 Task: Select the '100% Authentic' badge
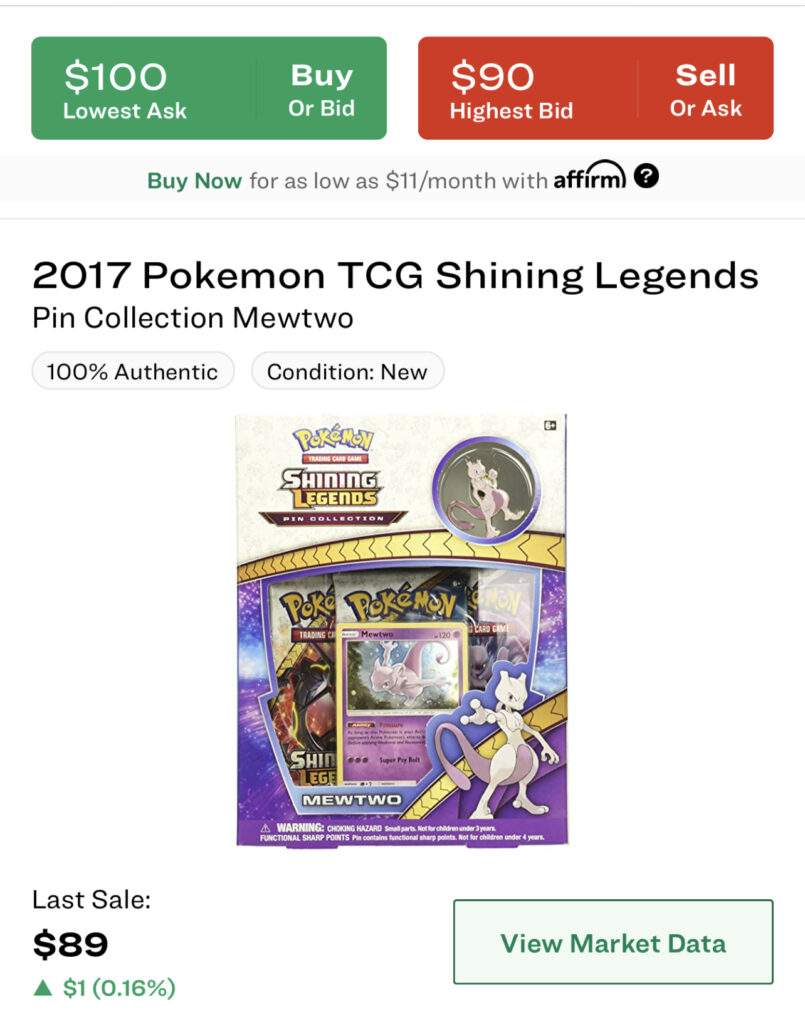pyautogui.click(x=132, y=371)
